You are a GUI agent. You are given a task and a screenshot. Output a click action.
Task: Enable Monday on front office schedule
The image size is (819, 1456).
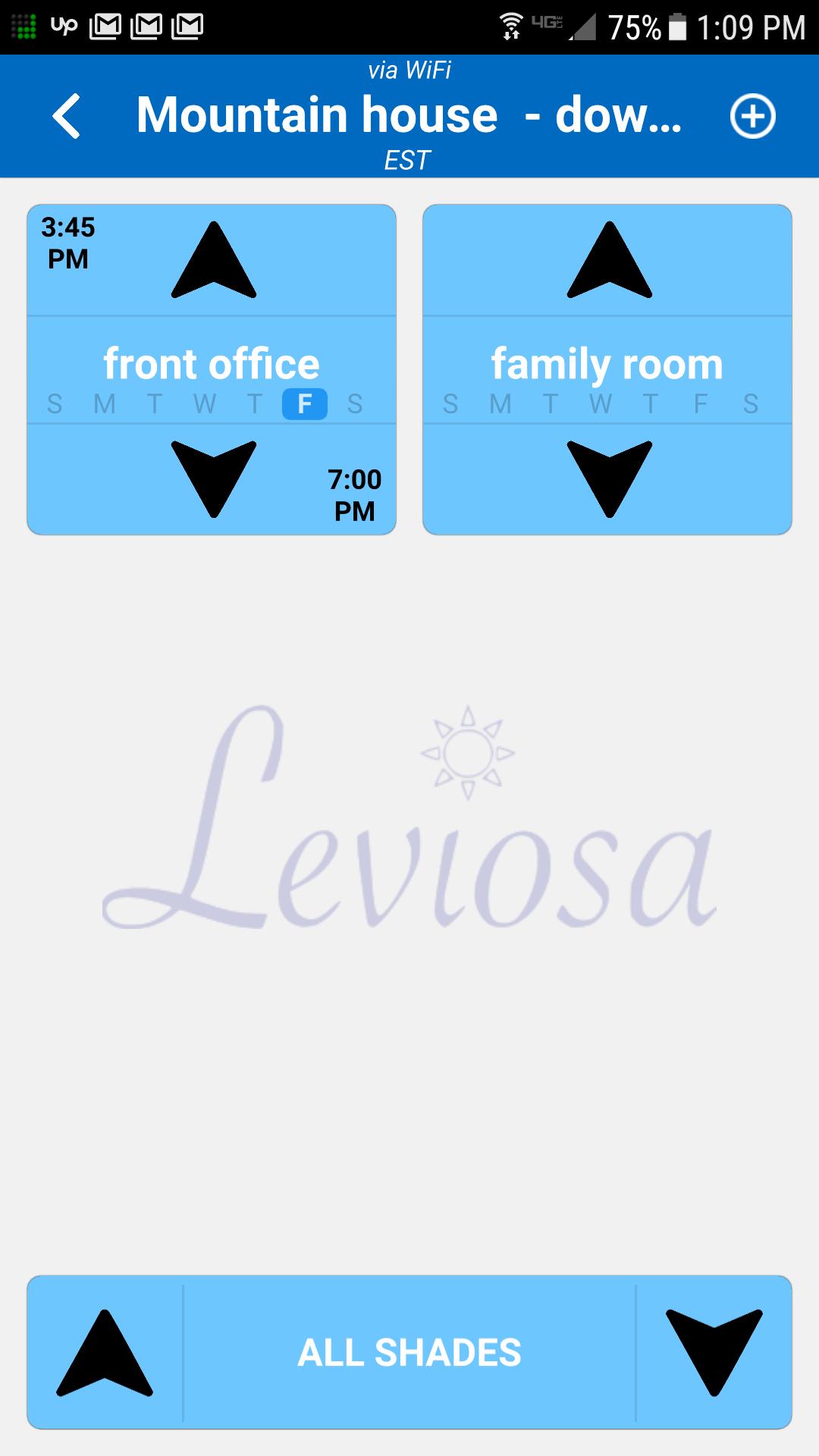[103, 406]
